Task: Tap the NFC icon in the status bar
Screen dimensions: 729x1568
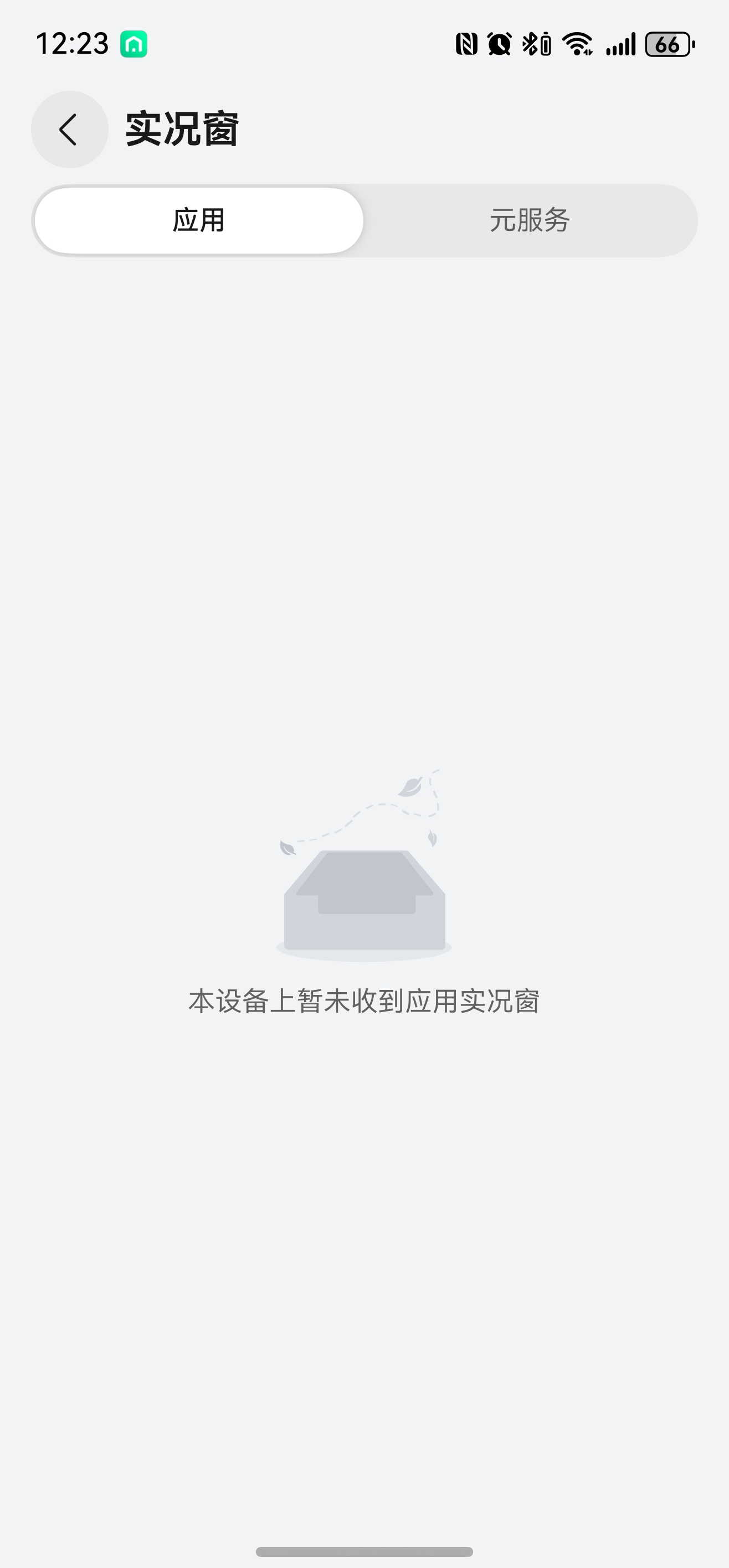Action: pyautogui.click(x=466, y=44)
